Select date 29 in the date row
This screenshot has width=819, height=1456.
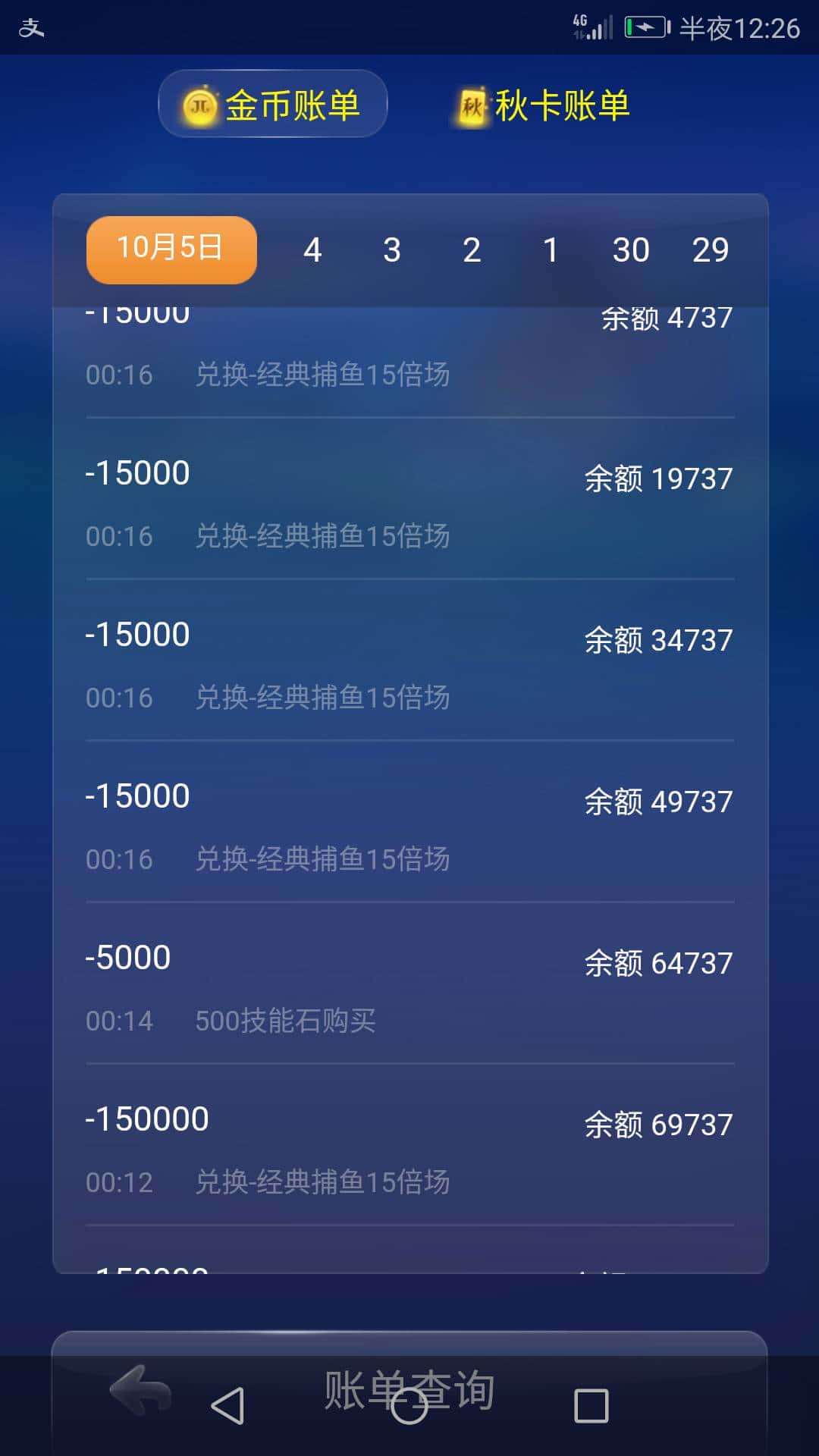coord(711,249)
